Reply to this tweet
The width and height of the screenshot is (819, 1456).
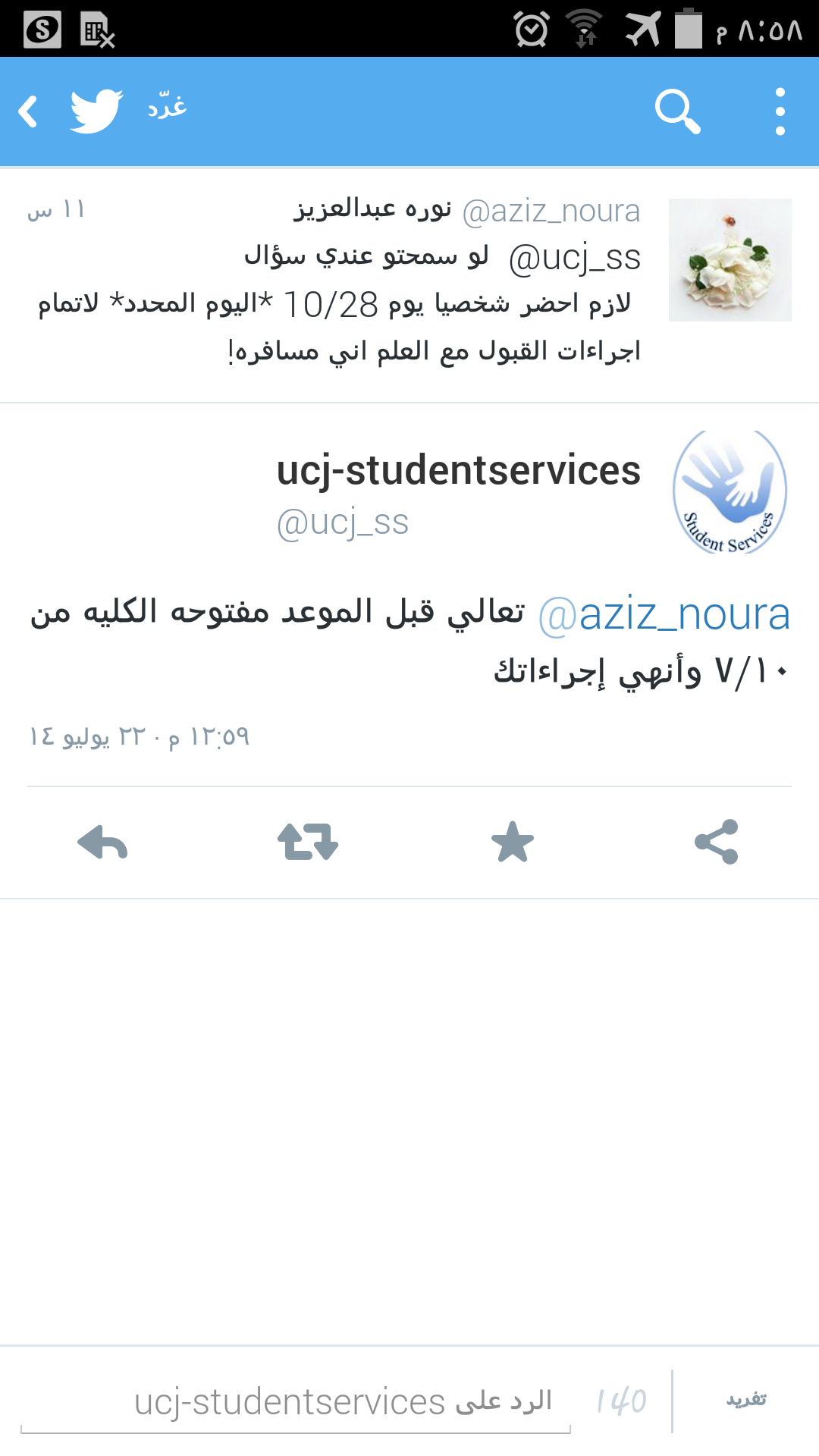(102, 842)
